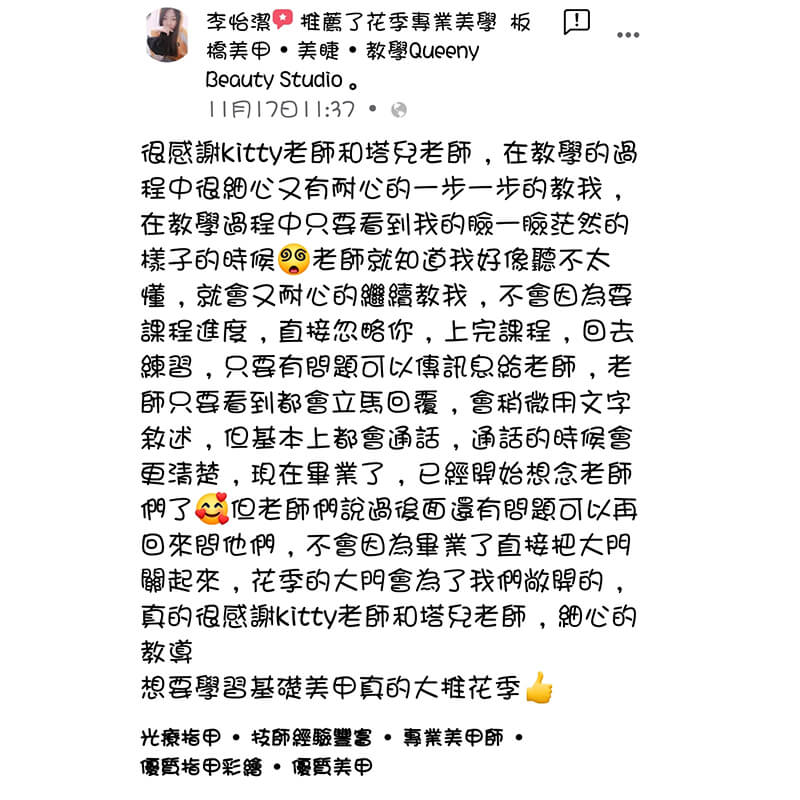Screen dimensions: 800x800
Task: Open 李怡潔's profile picture
Action: pyautogui.click(x=167, y=35)
